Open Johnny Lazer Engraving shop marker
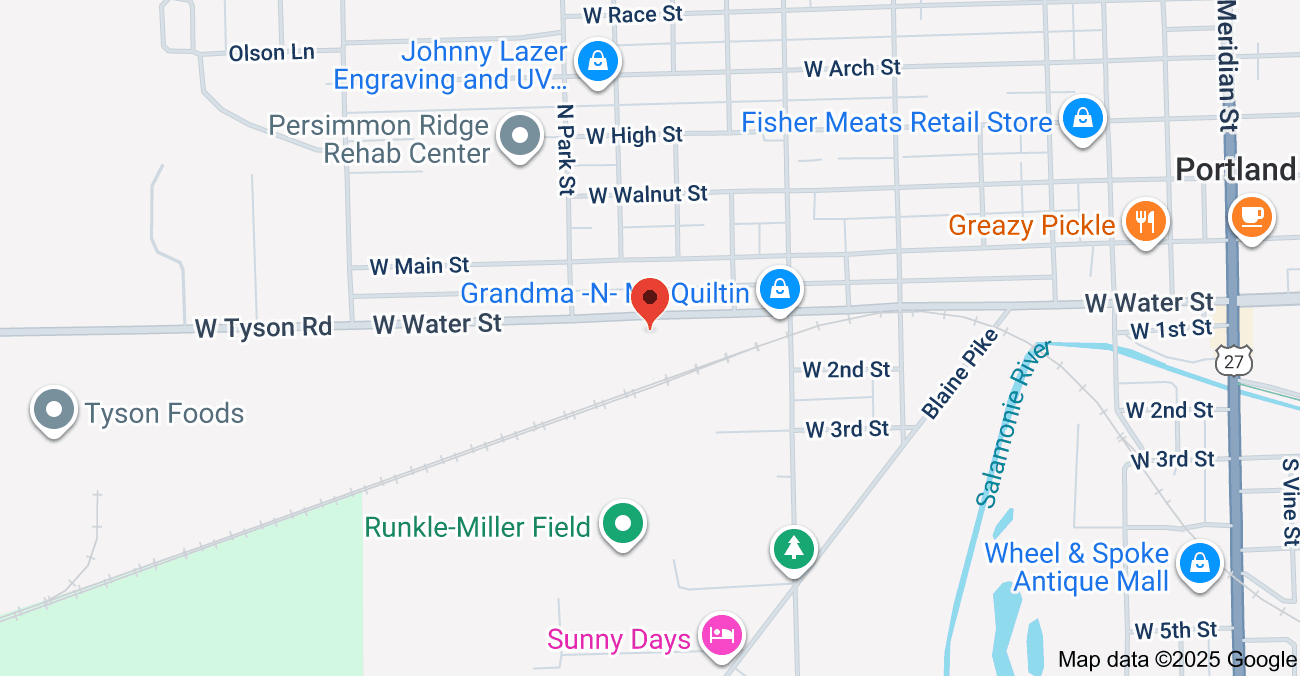Image resolution: width=1300 pixels, height=676 pixels. pos(597,61)
